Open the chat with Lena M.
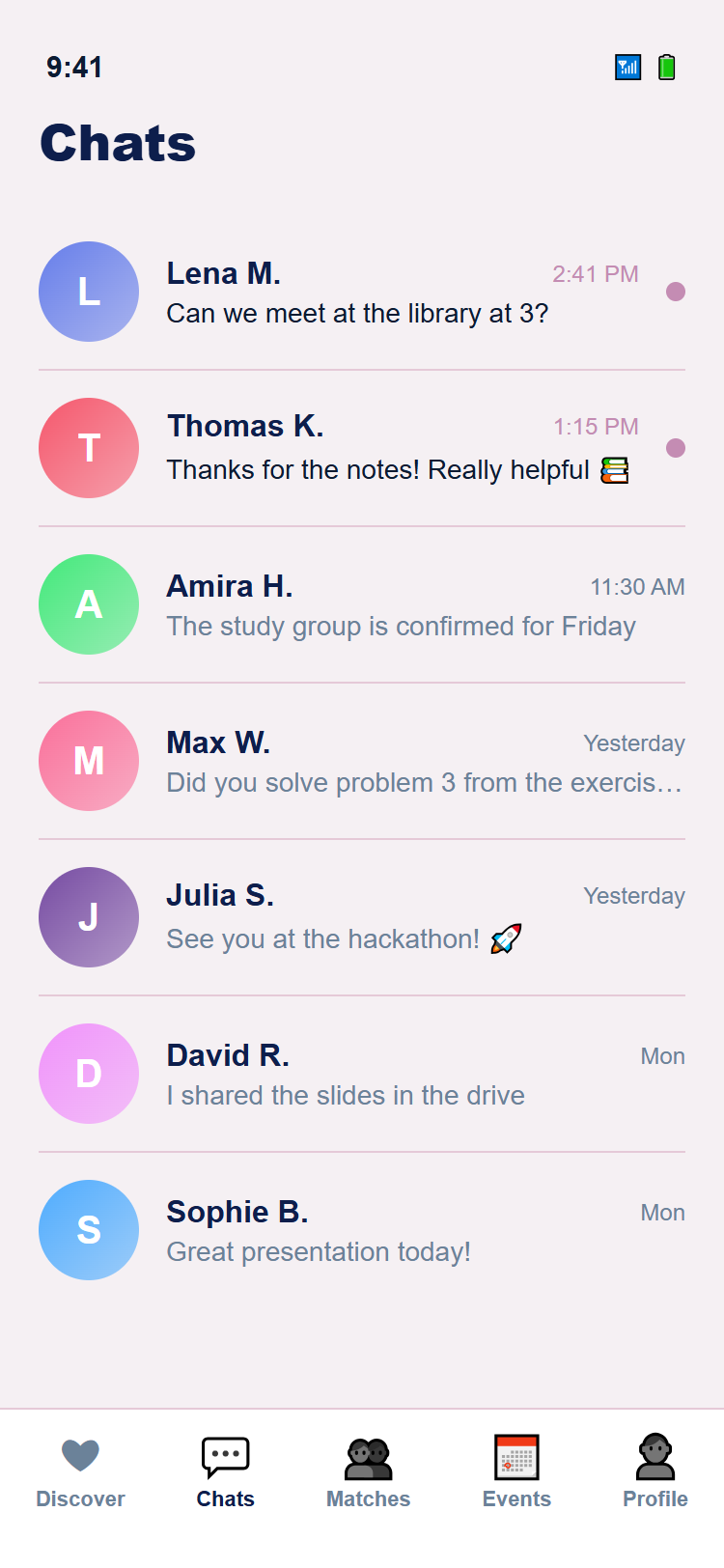This screenshot has width=724, height=1568. [x=362, y=292]
